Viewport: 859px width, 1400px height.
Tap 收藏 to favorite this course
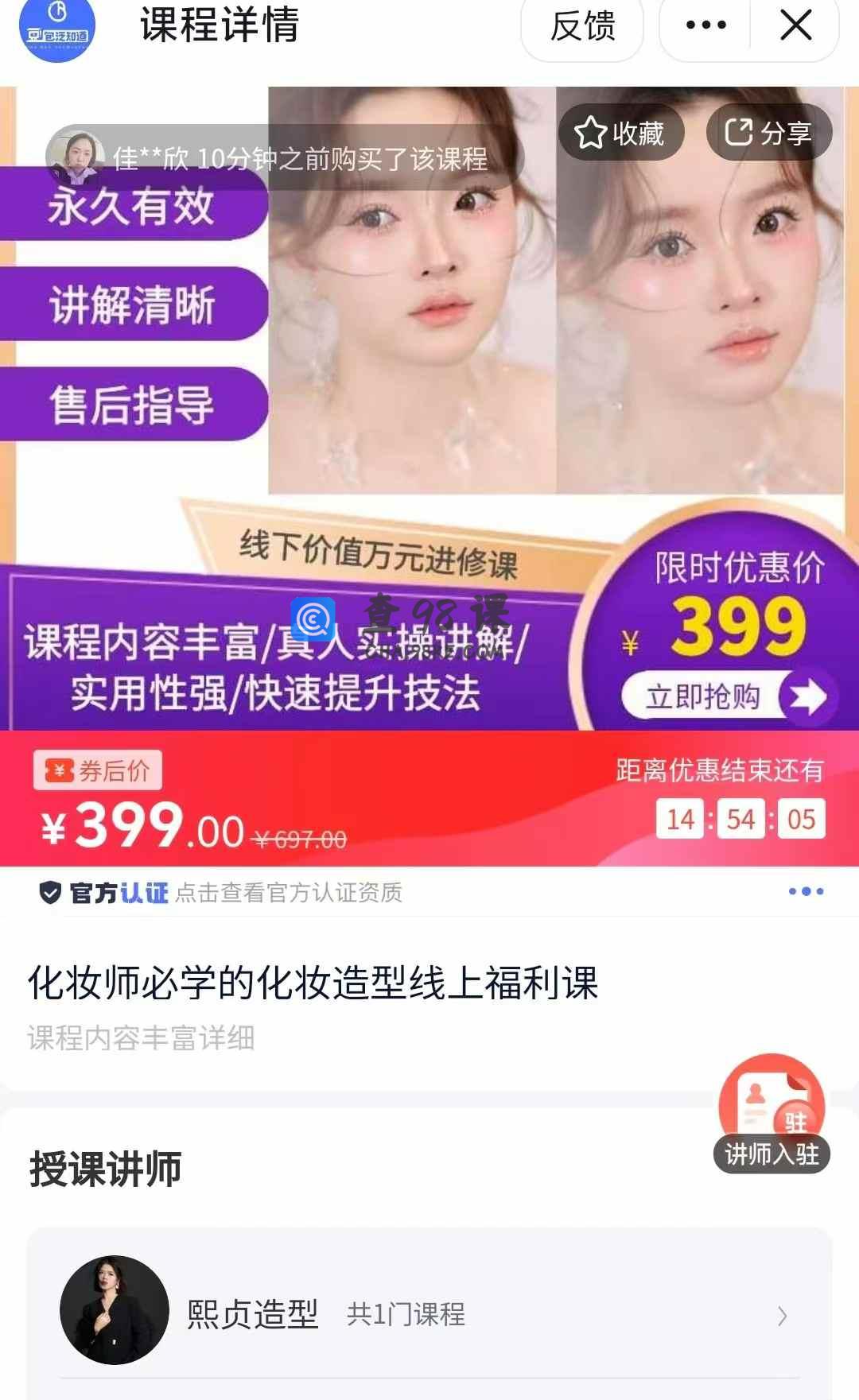coord(620,133)
